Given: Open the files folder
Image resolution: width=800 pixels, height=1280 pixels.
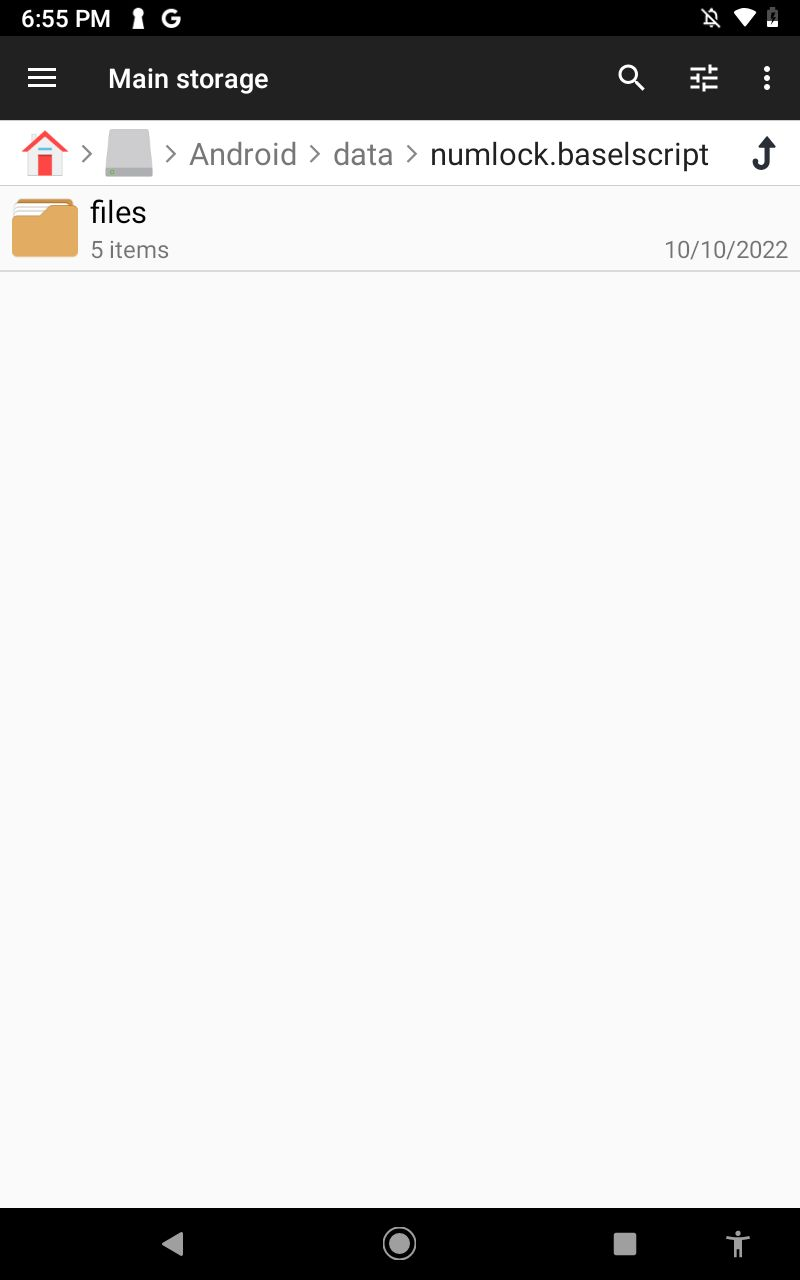Looking at the screenshot, I should (x=400, y=229).
